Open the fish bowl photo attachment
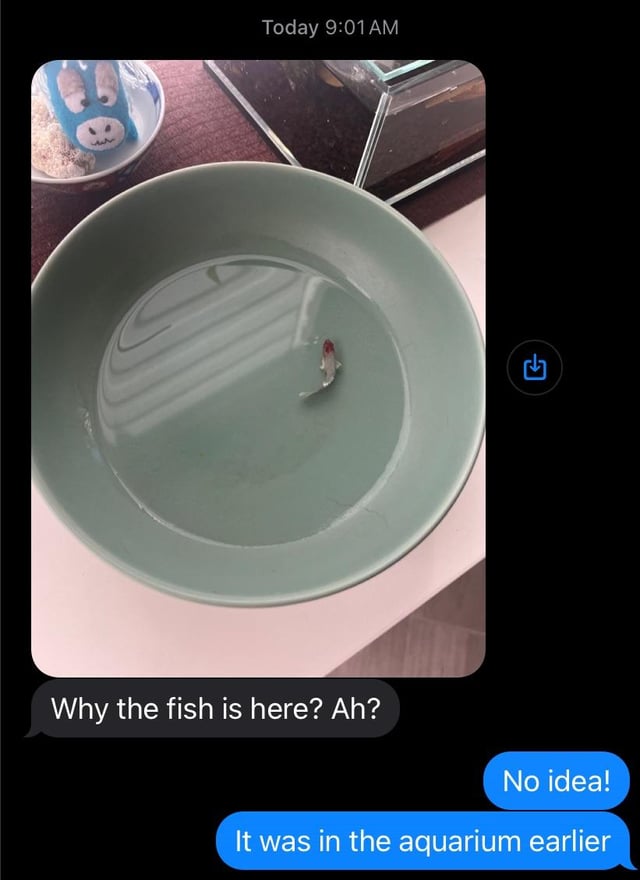The image size is (640, 880). 258,368
